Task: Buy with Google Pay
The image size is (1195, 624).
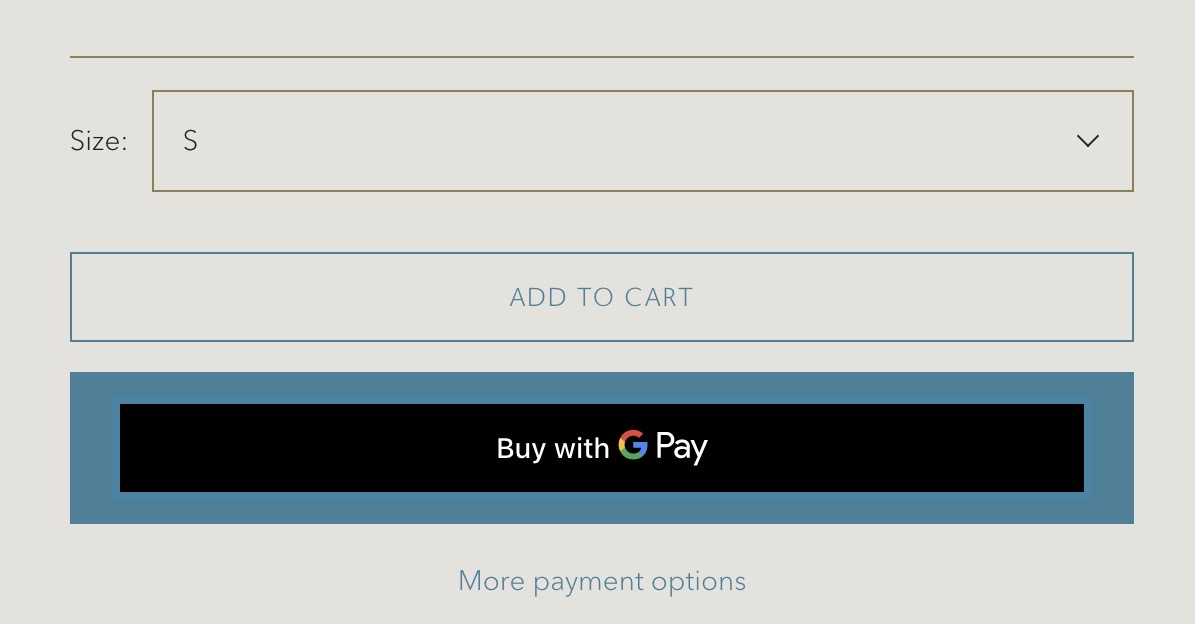Action: 601,448
